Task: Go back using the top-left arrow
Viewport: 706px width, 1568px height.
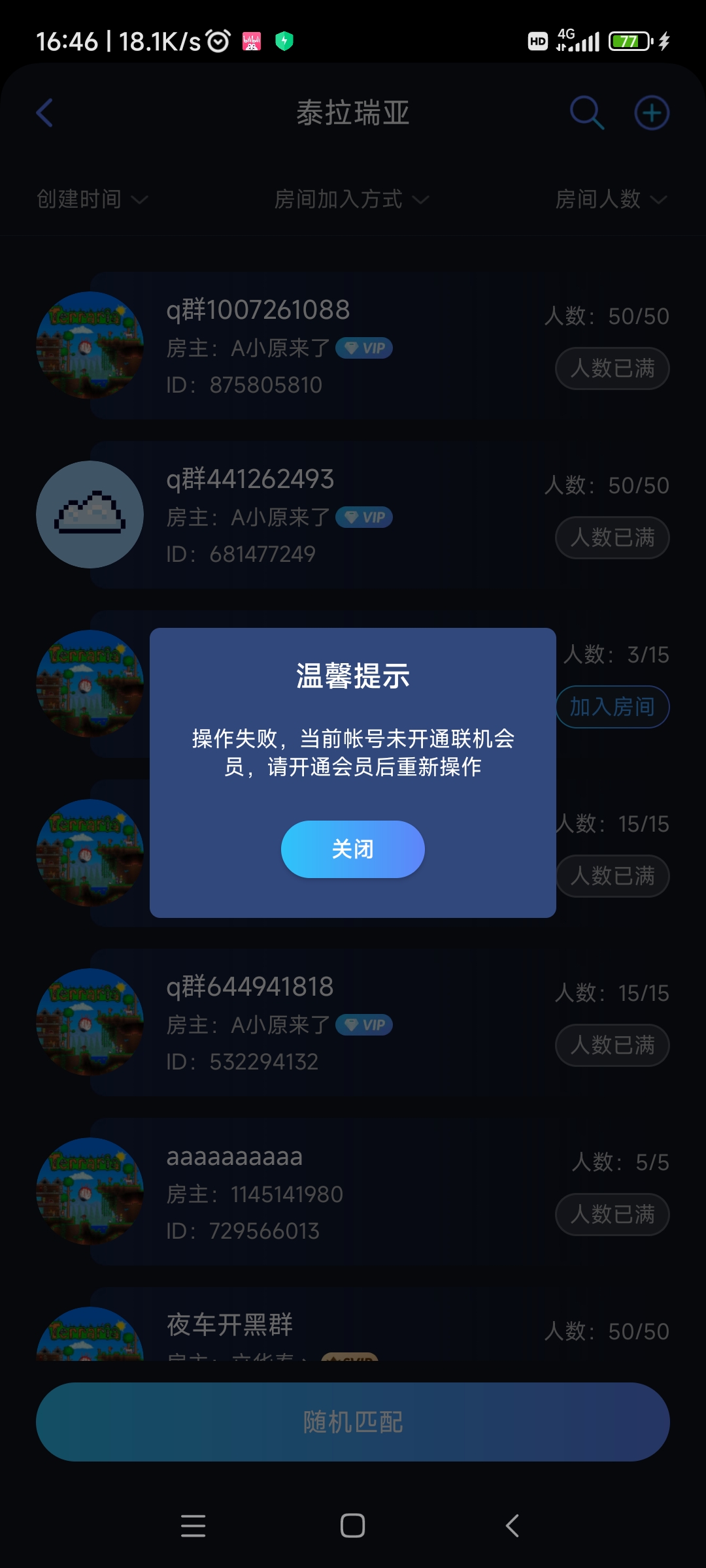Action: point(44,113)
